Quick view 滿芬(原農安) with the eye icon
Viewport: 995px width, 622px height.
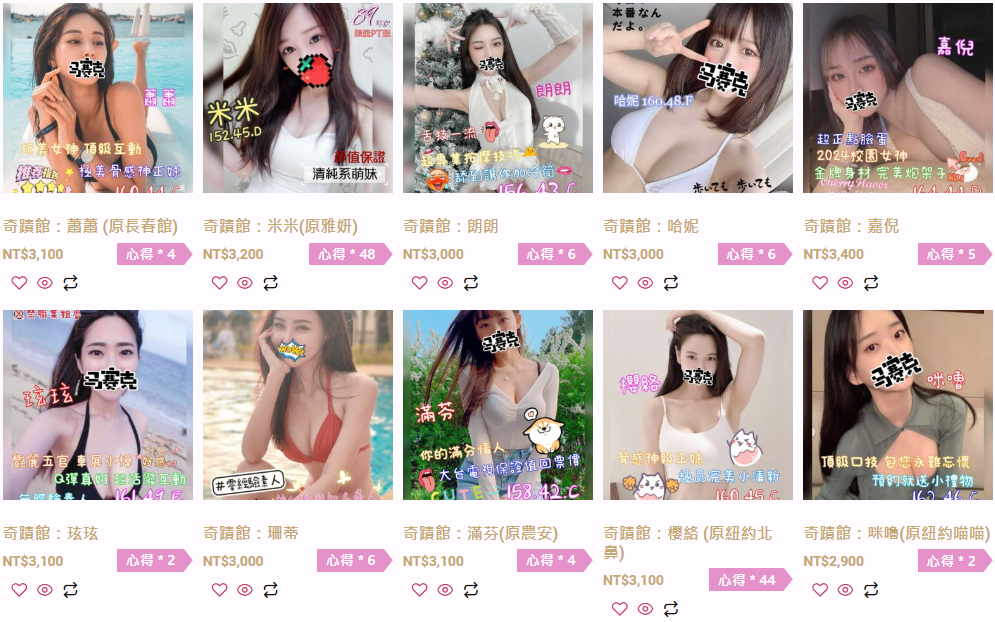pos(445,590)
